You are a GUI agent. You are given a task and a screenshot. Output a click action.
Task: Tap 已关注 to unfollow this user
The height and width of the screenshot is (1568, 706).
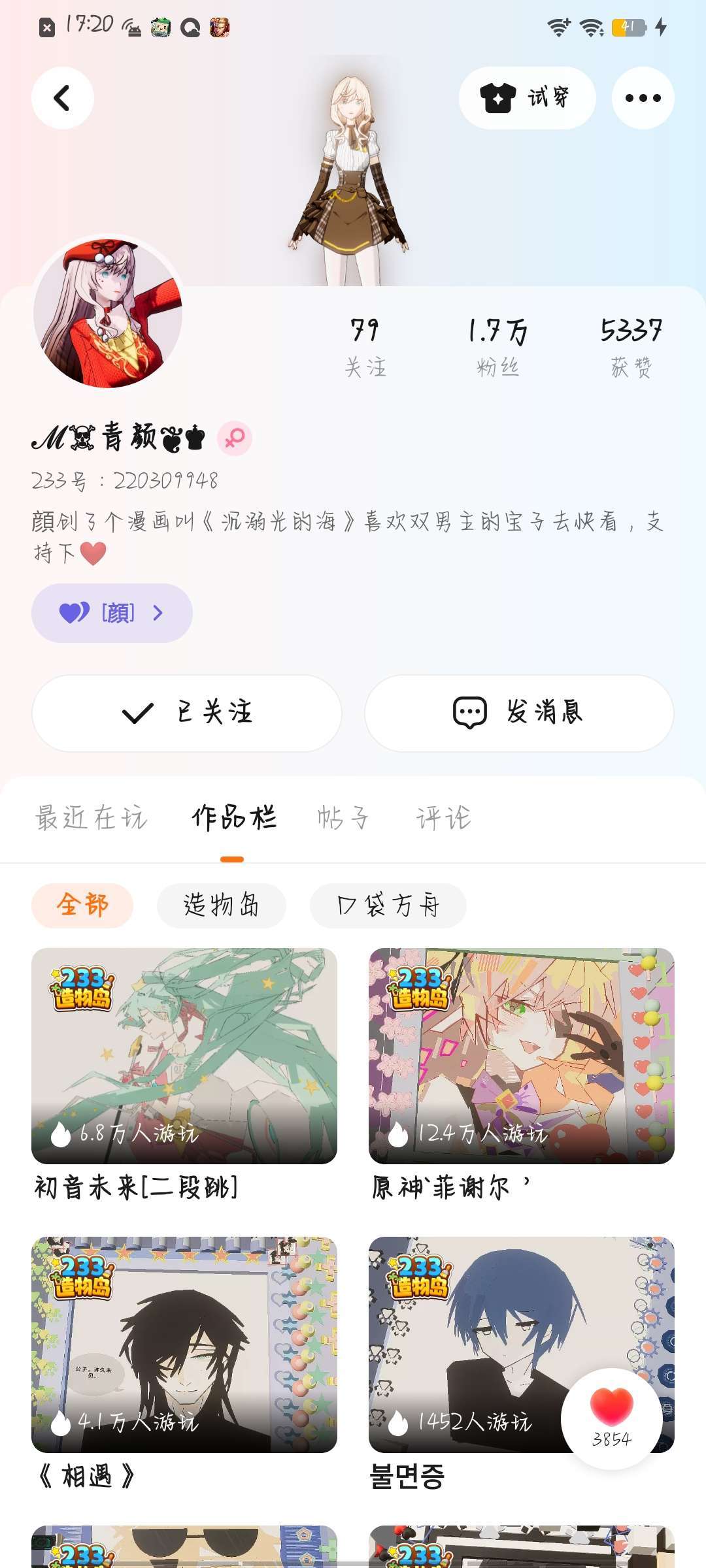click(187, 713)
